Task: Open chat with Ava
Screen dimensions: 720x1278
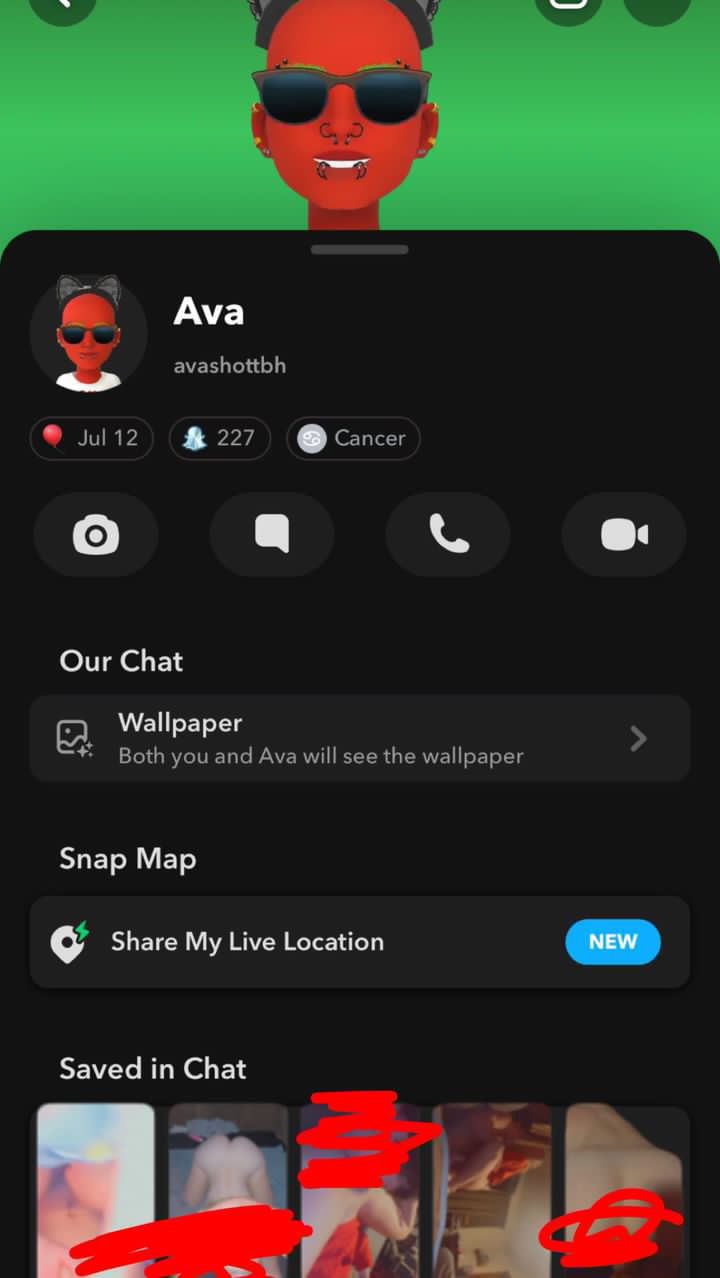Action: point(271,535)
